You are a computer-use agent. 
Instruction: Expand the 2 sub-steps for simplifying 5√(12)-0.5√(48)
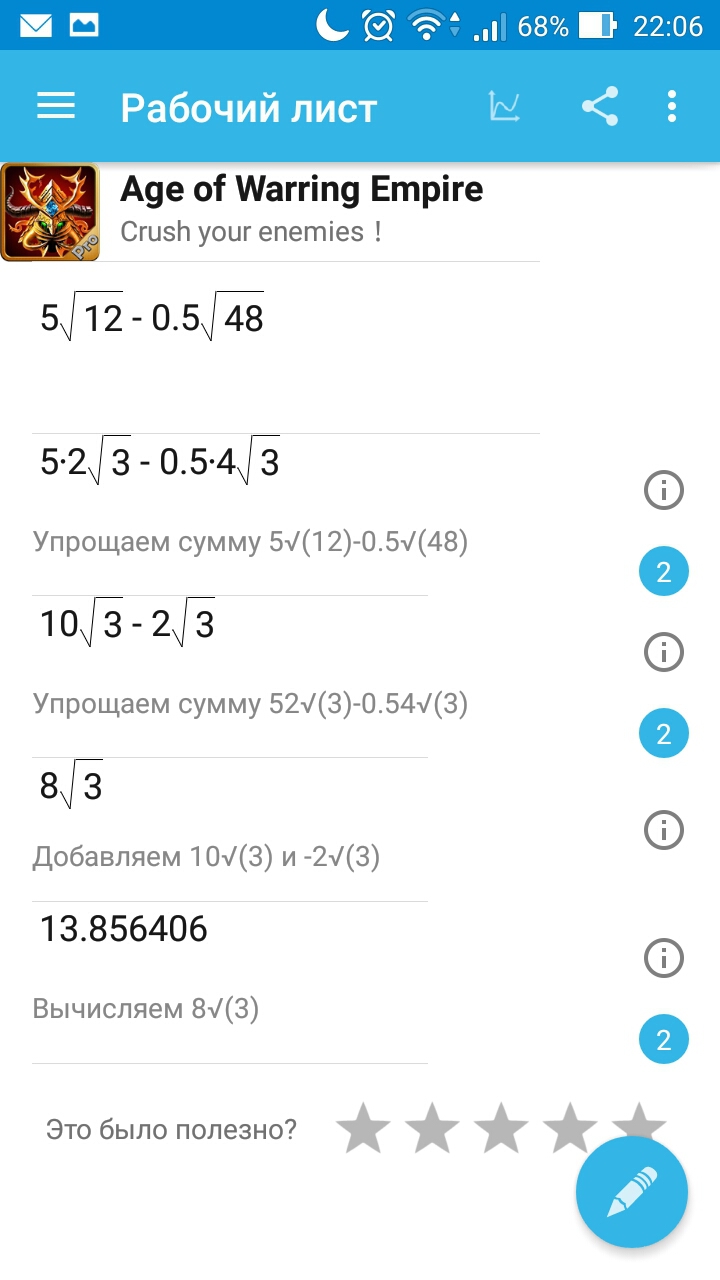point(663,573)
